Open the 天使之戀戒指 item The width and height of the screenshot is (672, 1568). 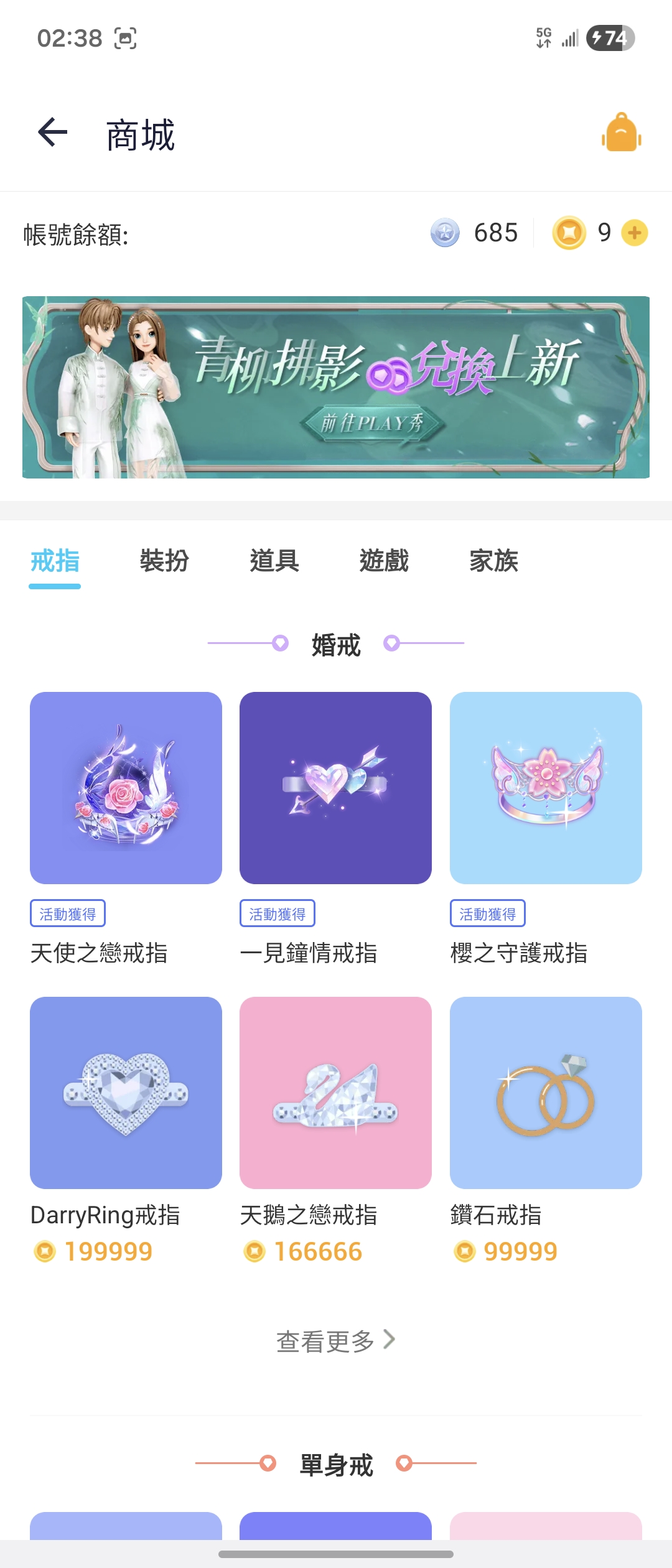pyautogui.click(x=126, y=788)
